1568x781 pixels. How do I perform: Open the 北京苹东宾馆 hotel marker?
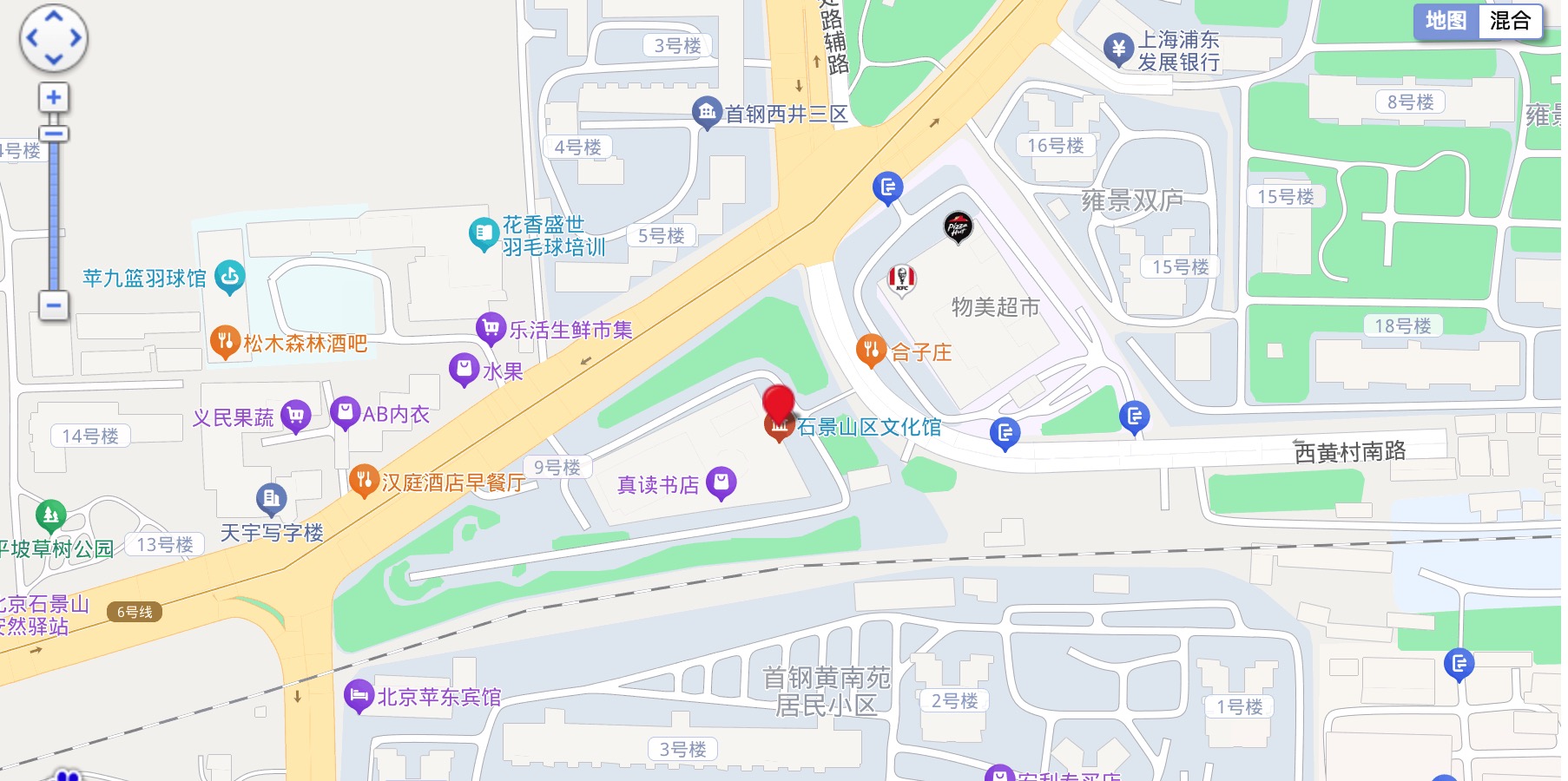click(358, 695)
